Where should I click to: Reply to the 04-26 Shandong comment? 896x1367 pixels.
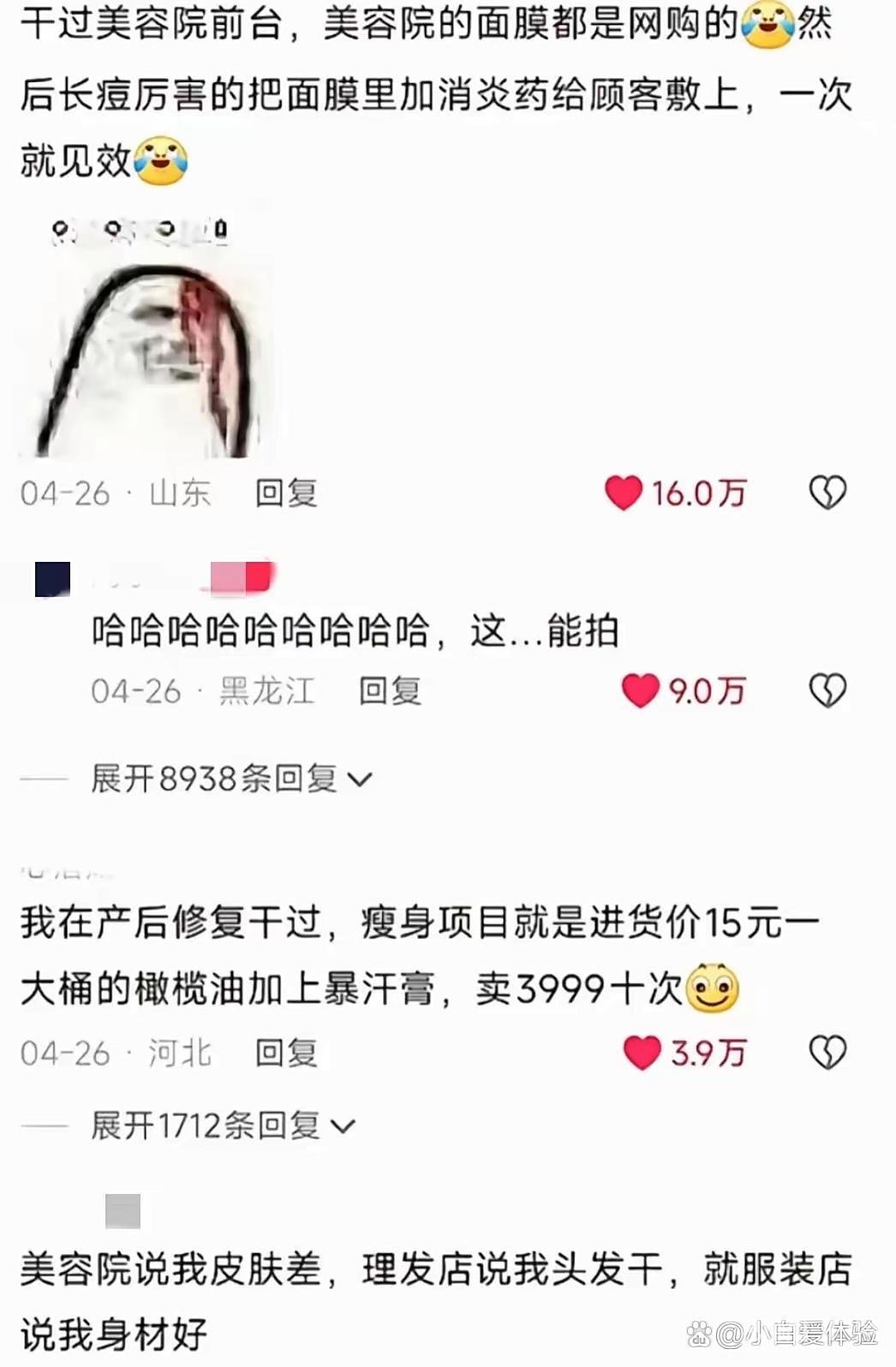point(286,493)
